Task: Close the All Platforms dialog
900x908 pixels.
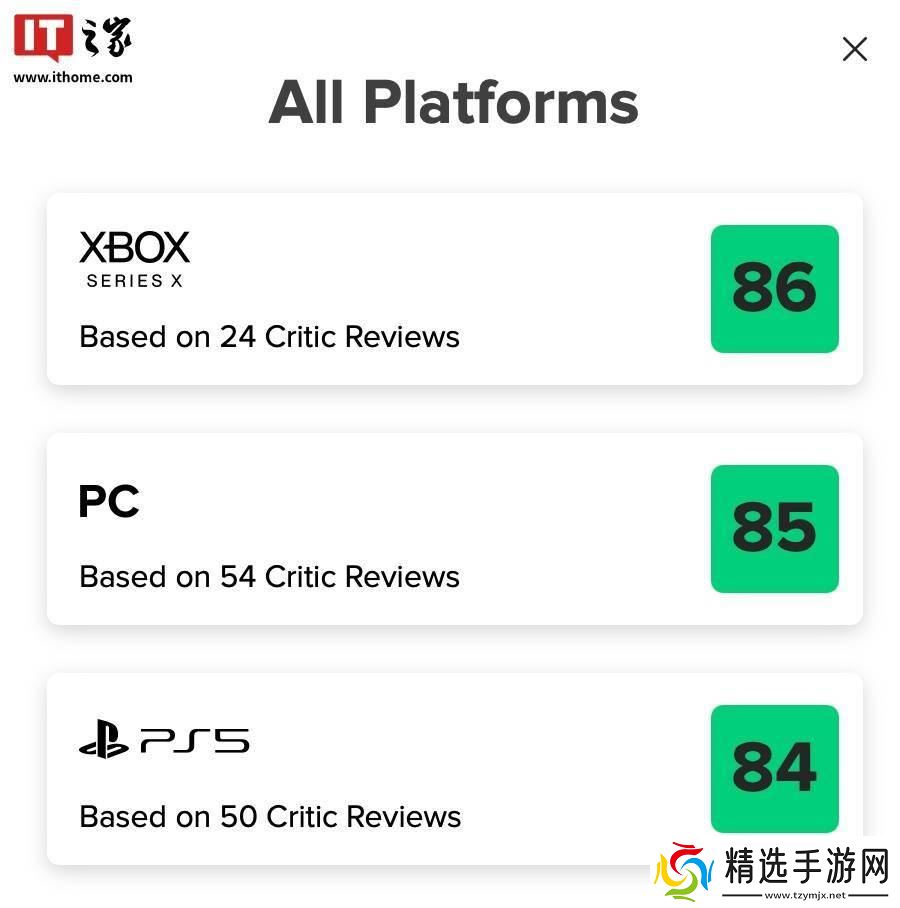Action: tap(854, 49)
